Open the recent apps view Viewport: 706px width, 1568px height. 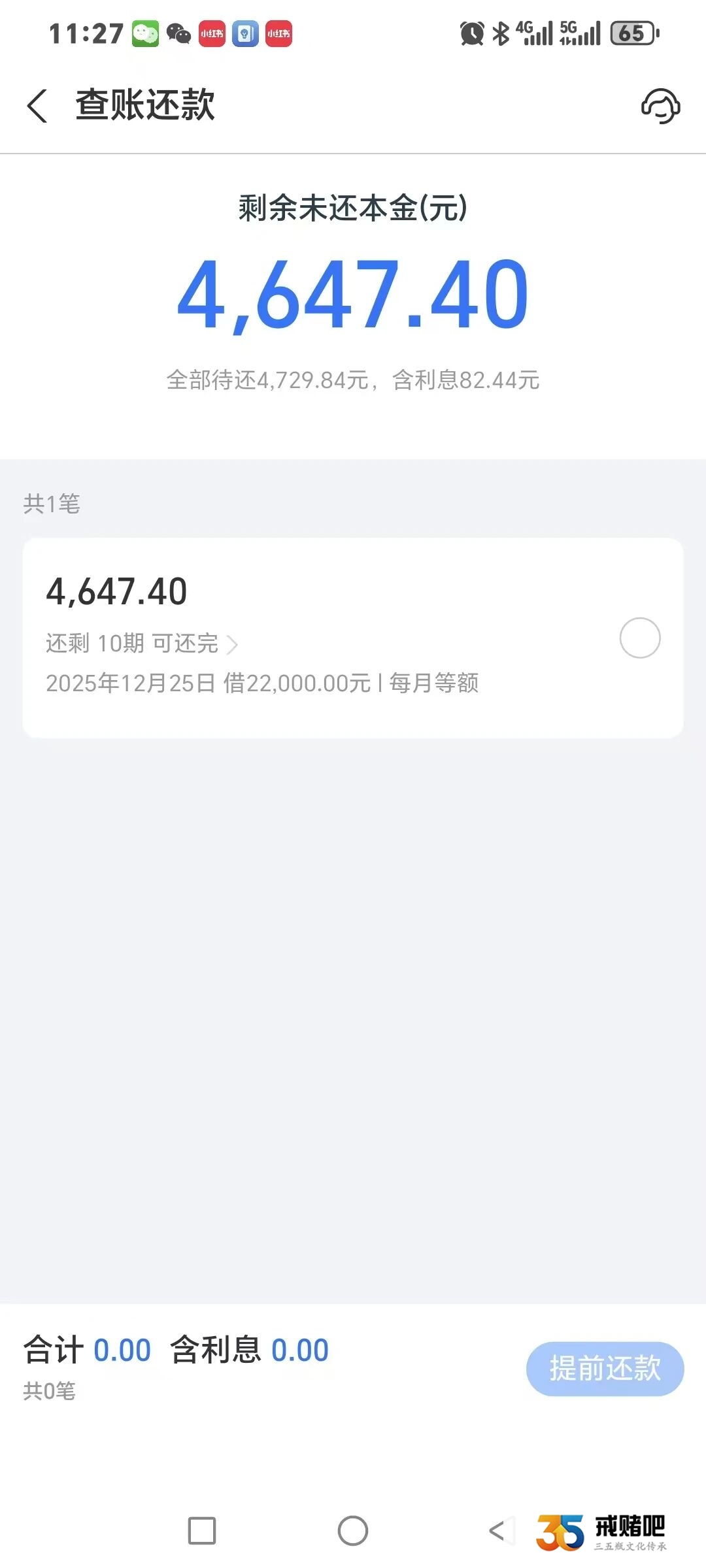click(x=201, y=1530)
